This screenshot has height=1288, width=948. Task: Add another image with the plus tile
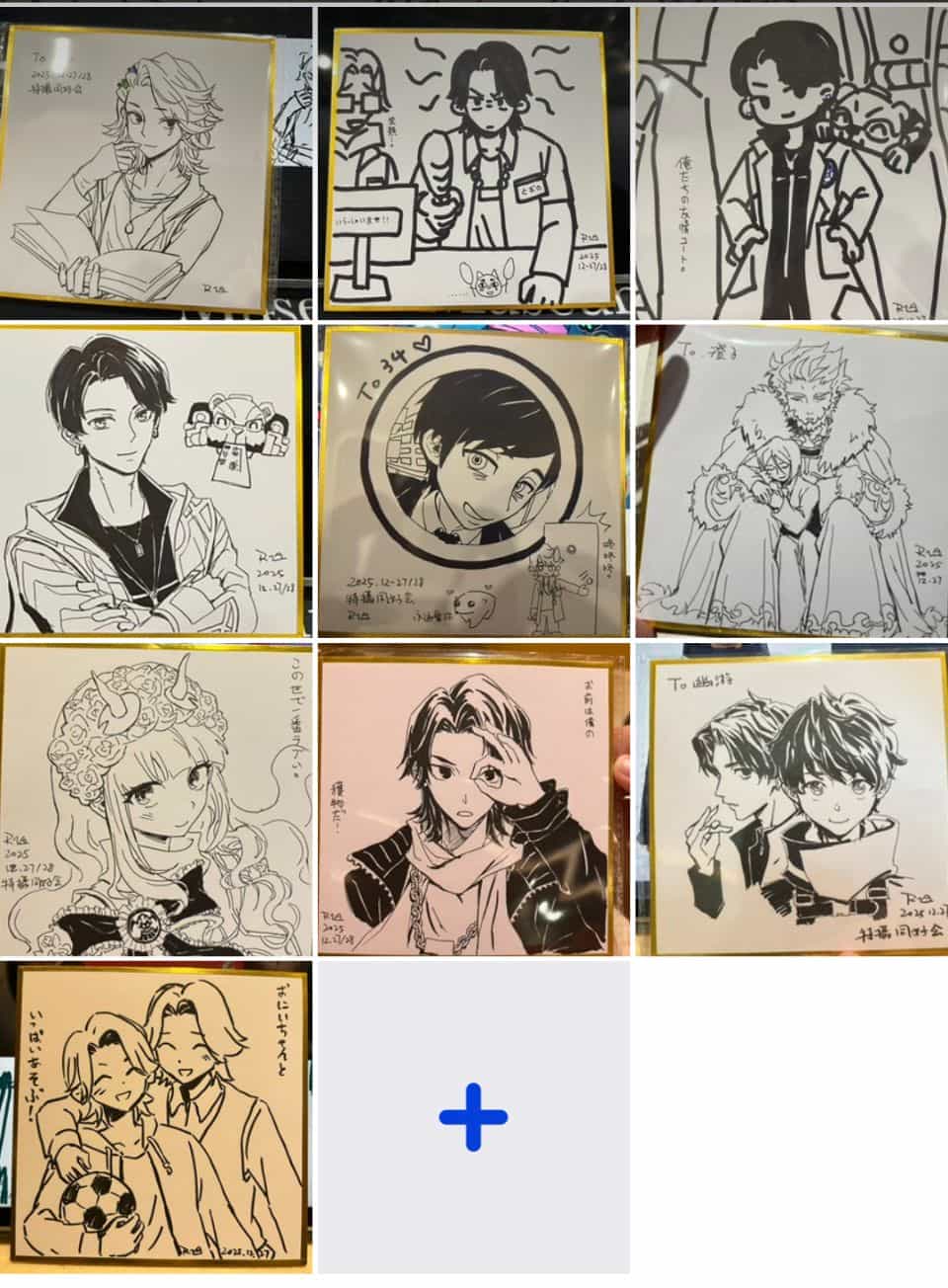click(473, 1119)
